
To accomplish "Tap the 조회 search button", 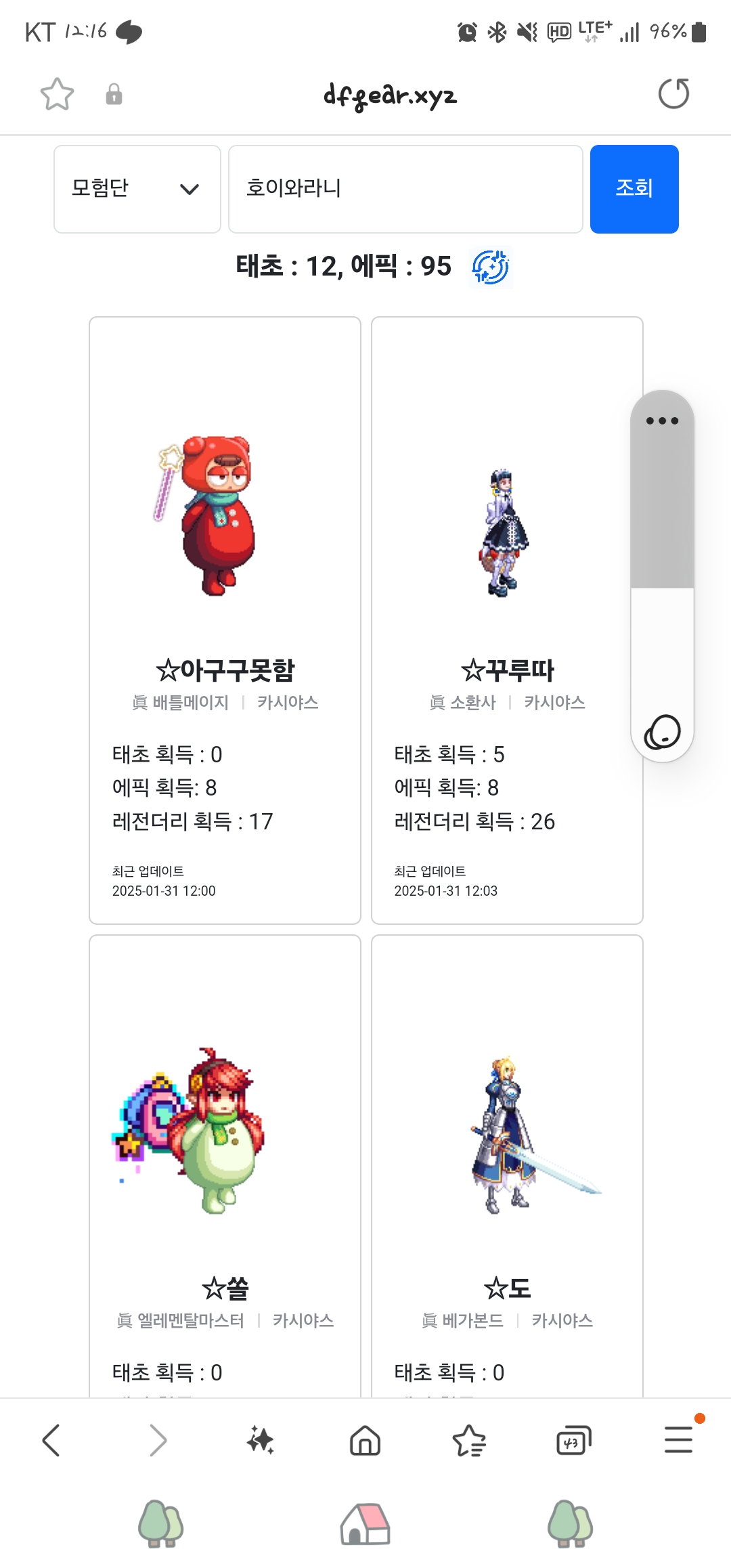I will tap(634, 189).
